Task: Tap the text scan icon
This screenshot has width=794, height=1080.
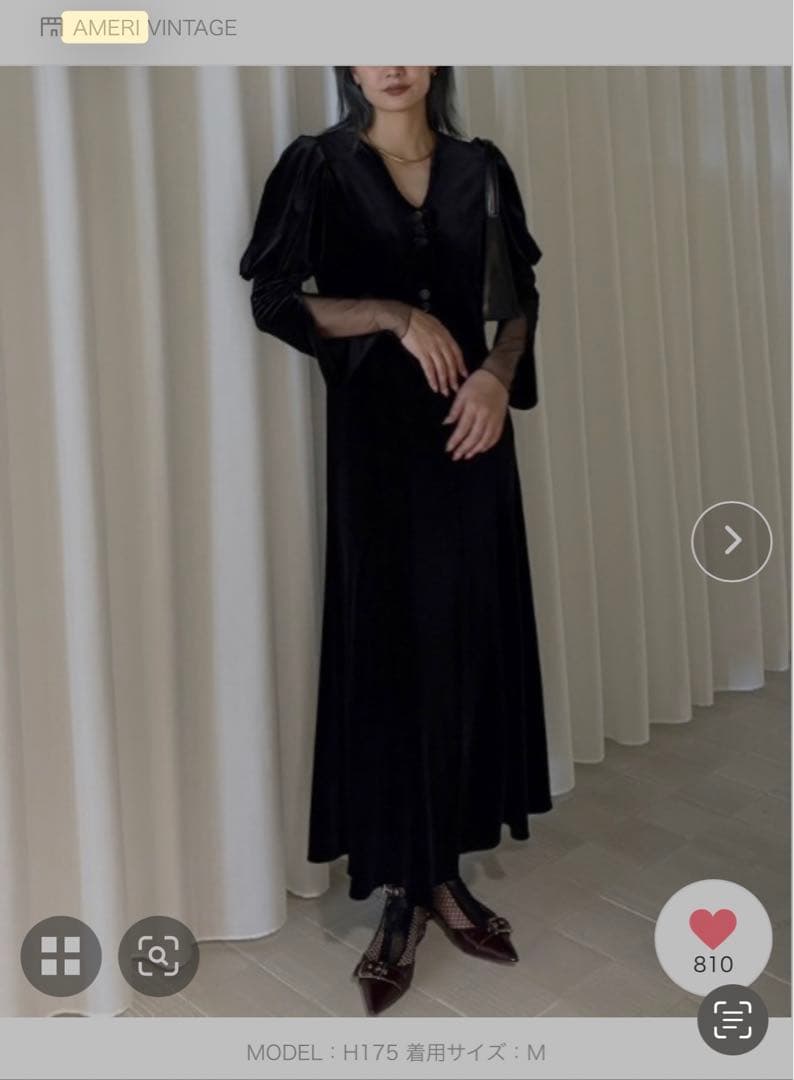Action: click(732, 1019)
